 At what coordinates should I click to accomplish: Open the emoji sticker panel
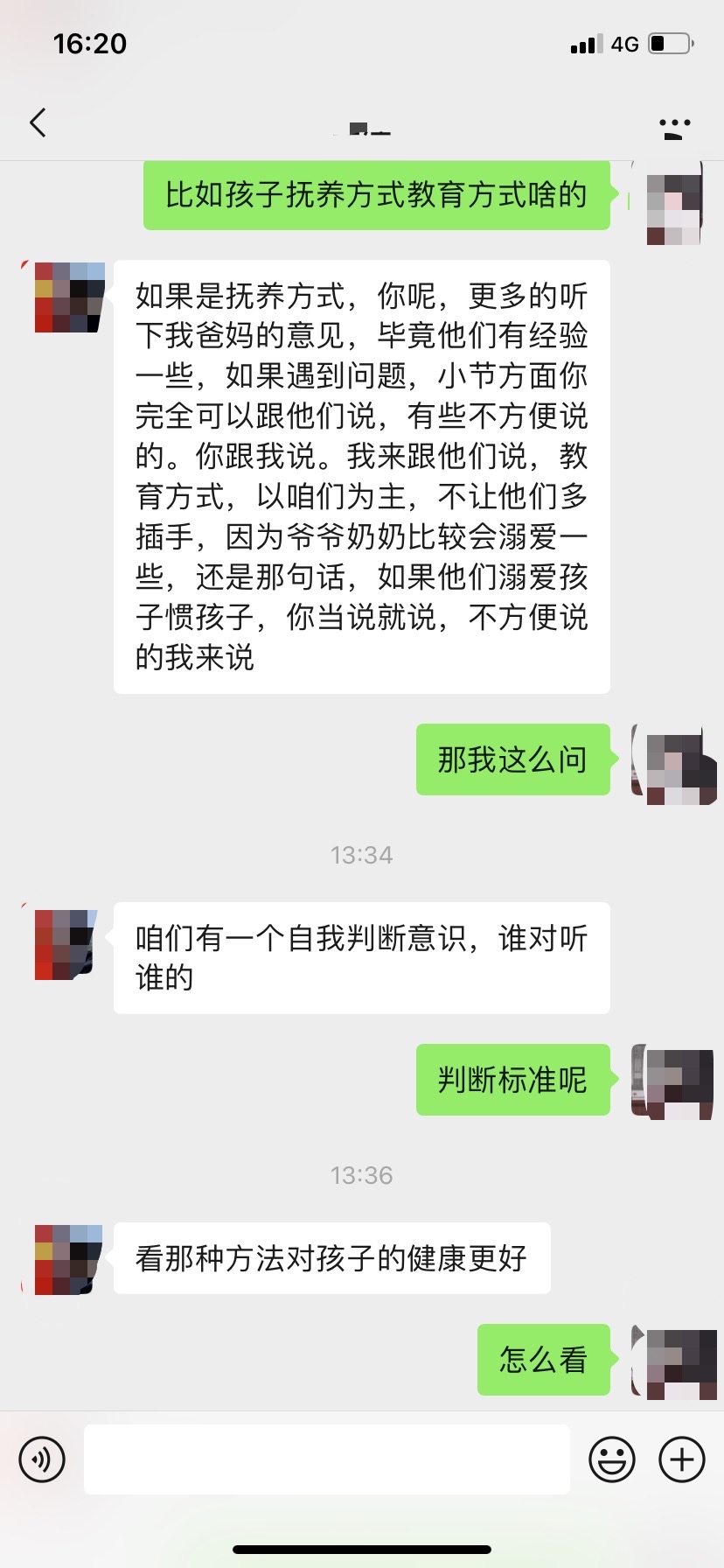point(612,1459)
